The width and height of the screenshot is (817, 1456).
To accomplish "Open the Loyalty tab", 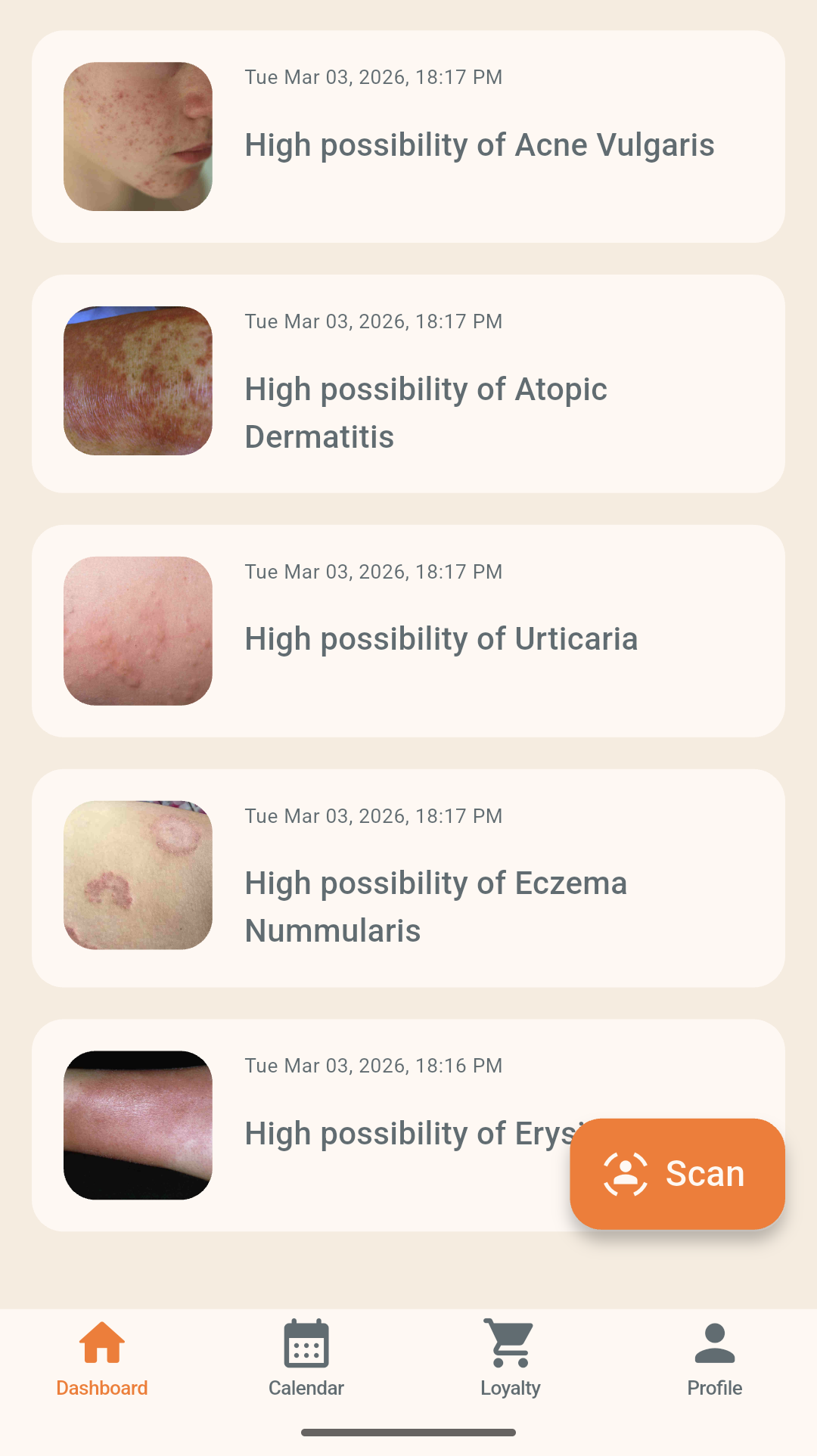I will [511, 1358].
